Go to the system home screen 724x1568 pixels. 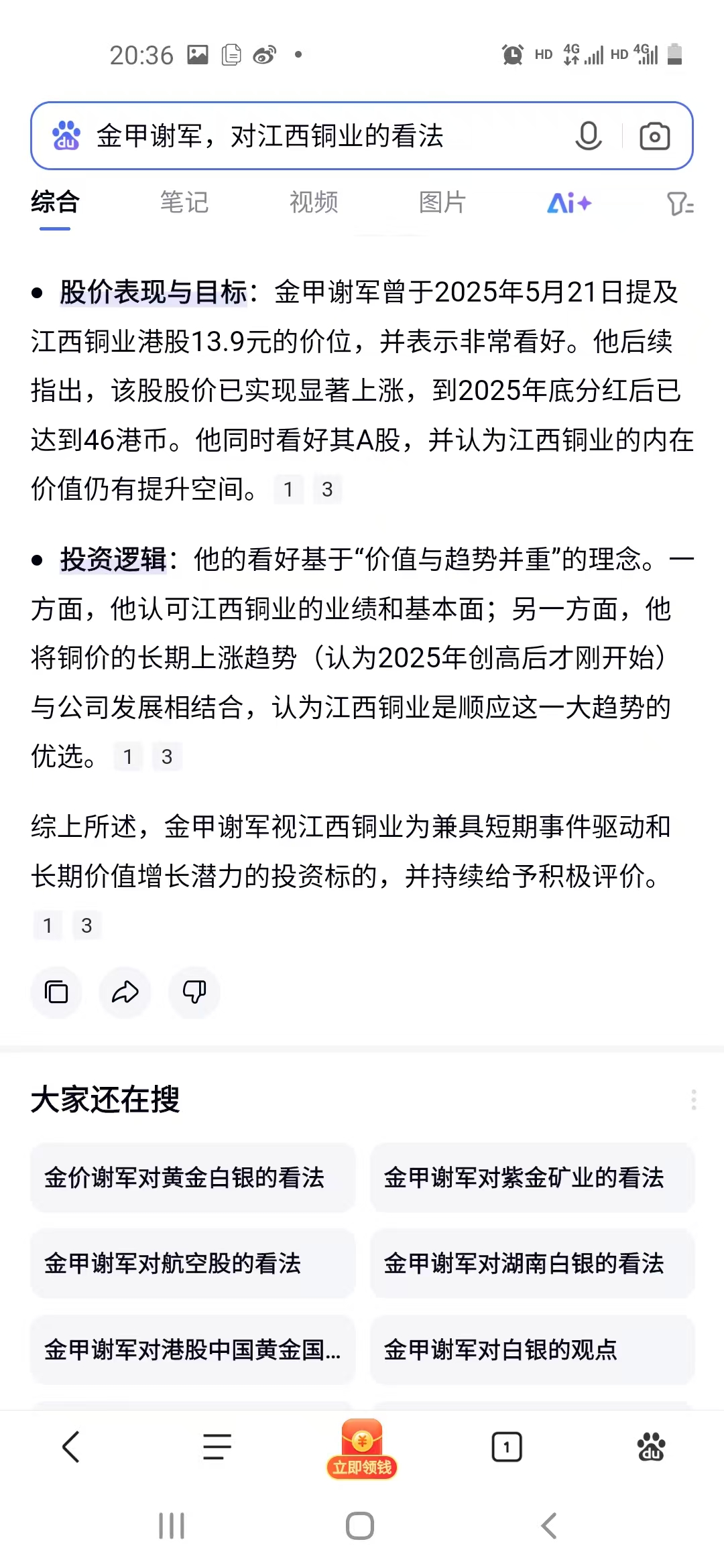click(360, 1526)
